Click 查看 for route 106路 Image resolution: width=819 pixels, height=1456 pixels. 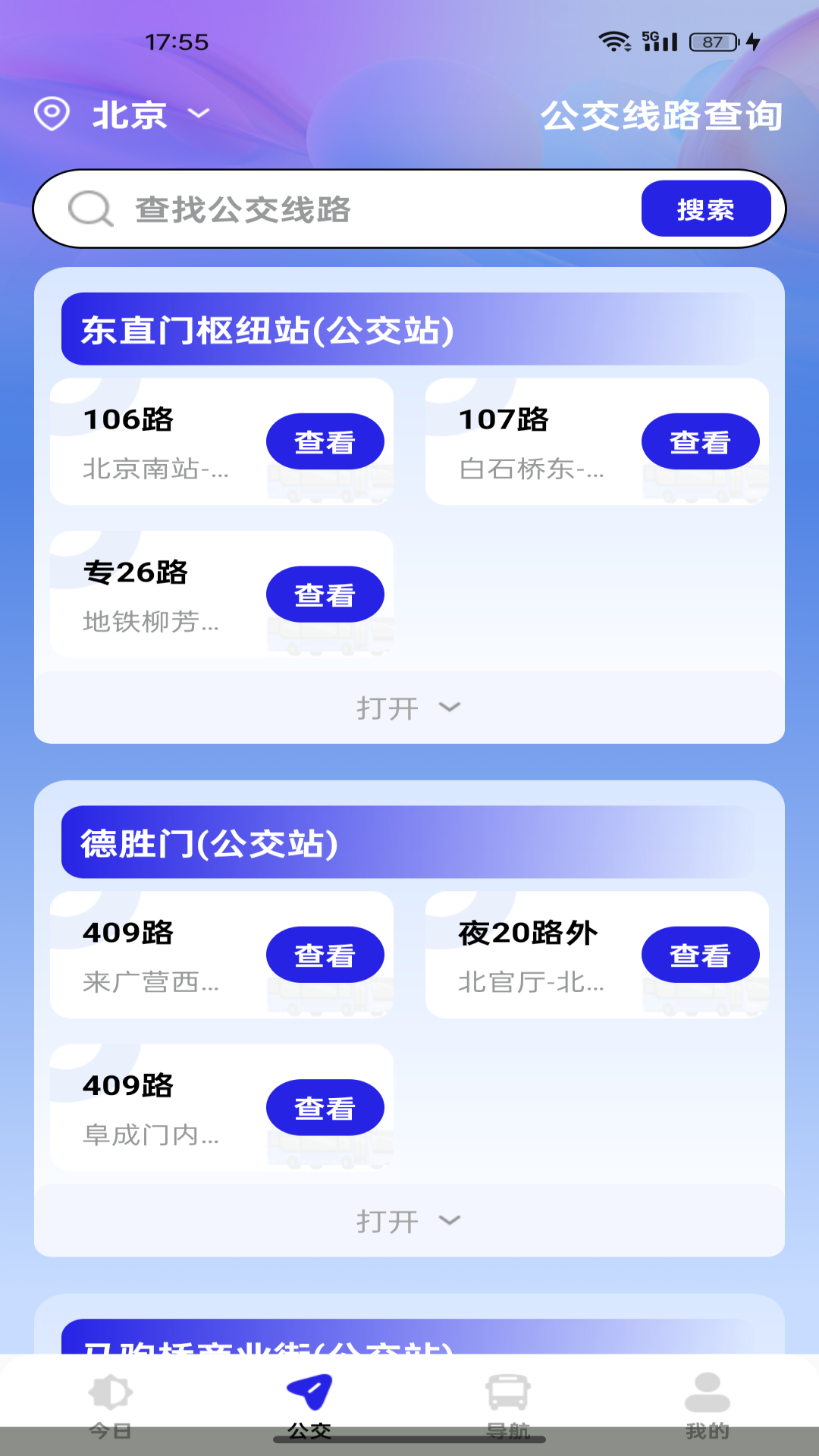point(325,441)
